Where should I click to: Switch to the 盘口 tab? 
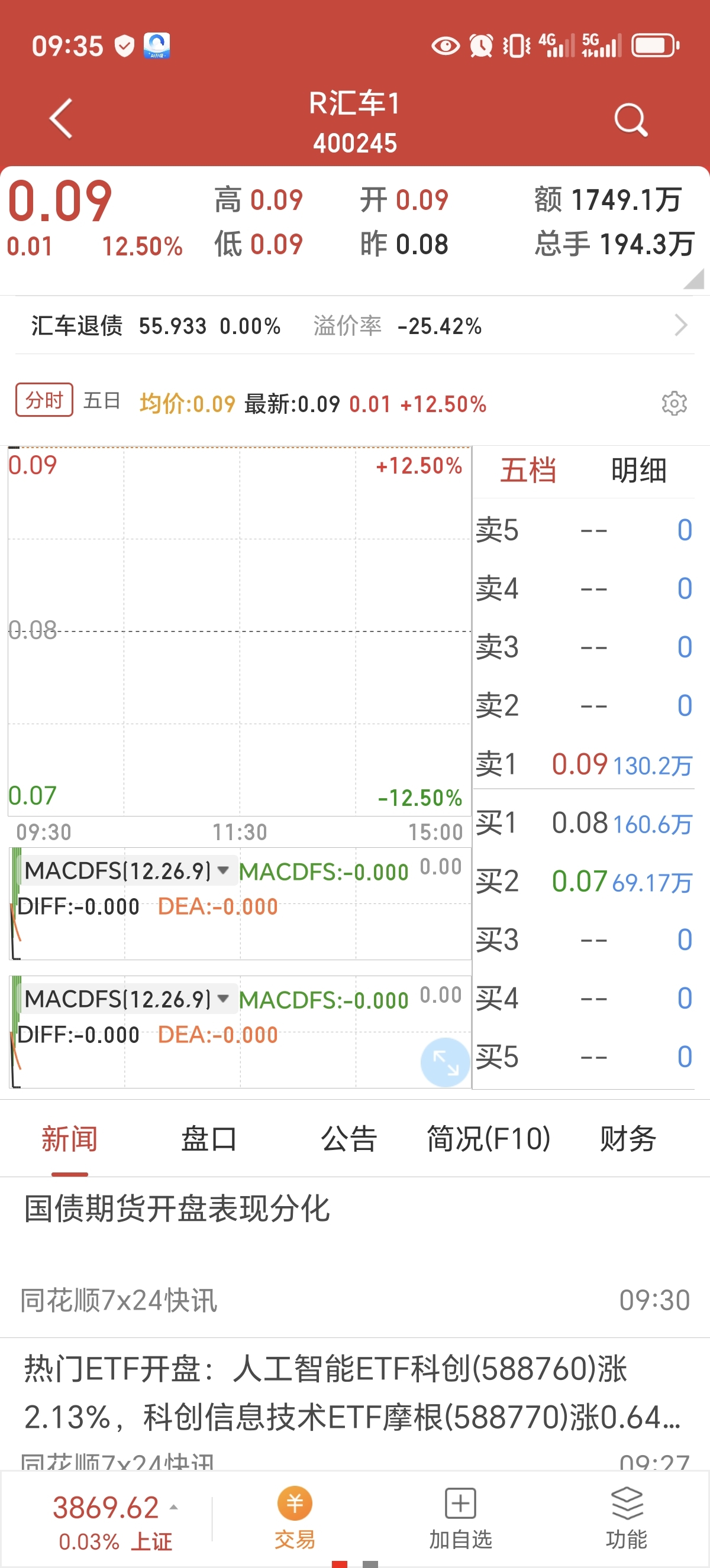[x=209, y=1138]
